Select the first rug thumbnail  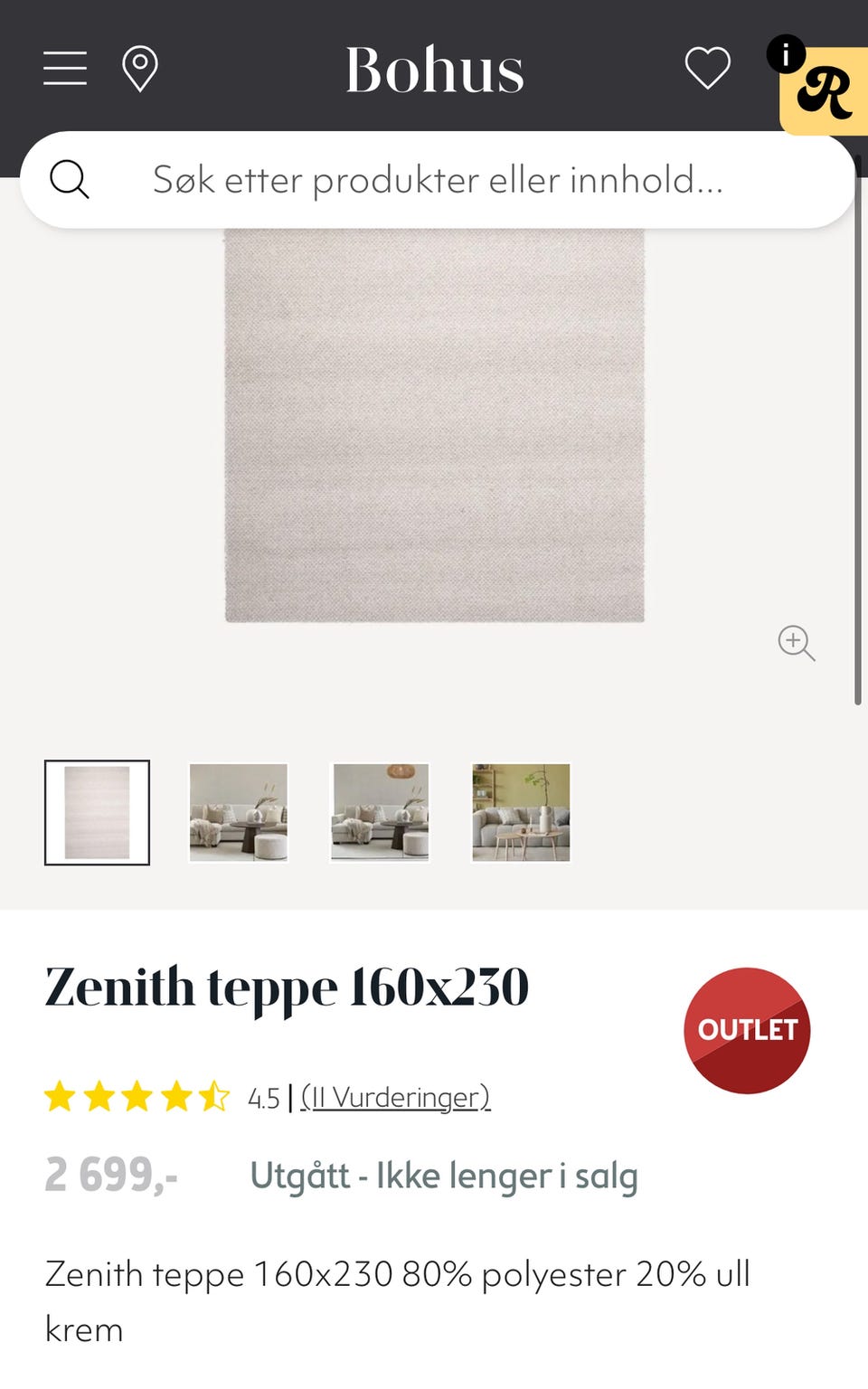pos(97,812)
